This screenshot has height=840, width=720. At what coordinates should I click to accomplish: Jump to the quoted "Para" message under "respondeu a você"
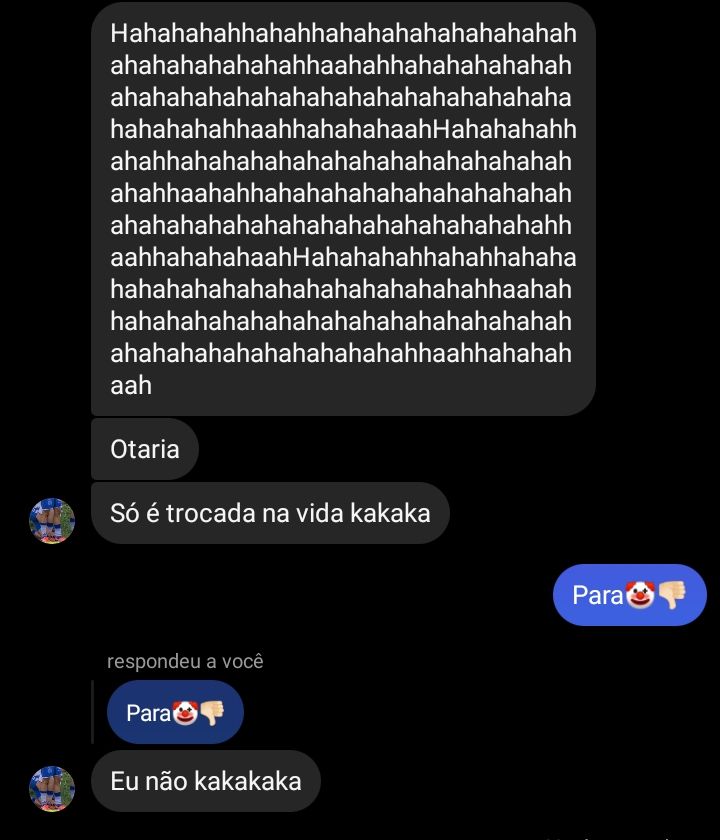pos(175,713)
